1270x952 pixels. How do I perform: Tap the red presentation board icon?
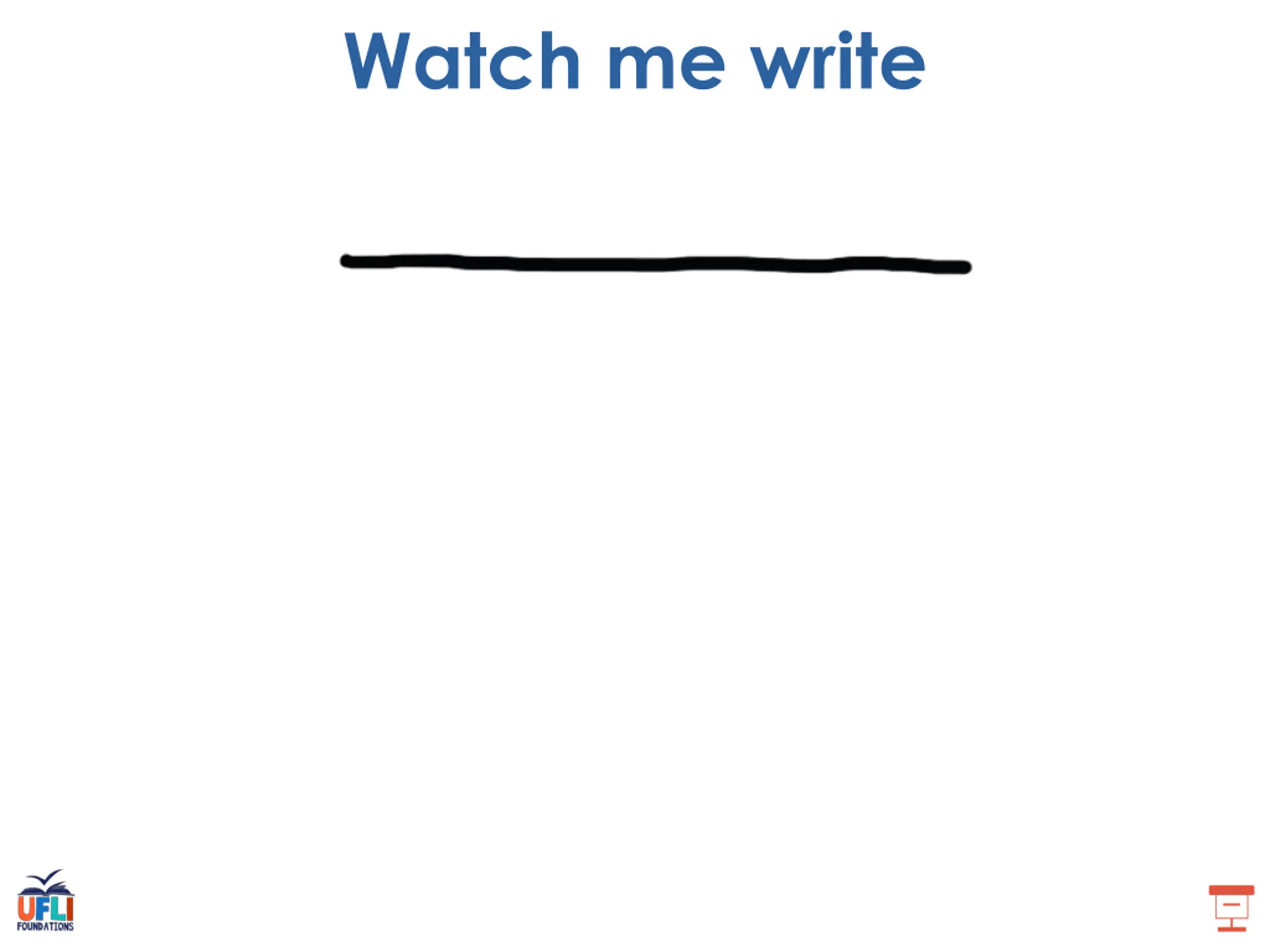(x=1231, y=908)
